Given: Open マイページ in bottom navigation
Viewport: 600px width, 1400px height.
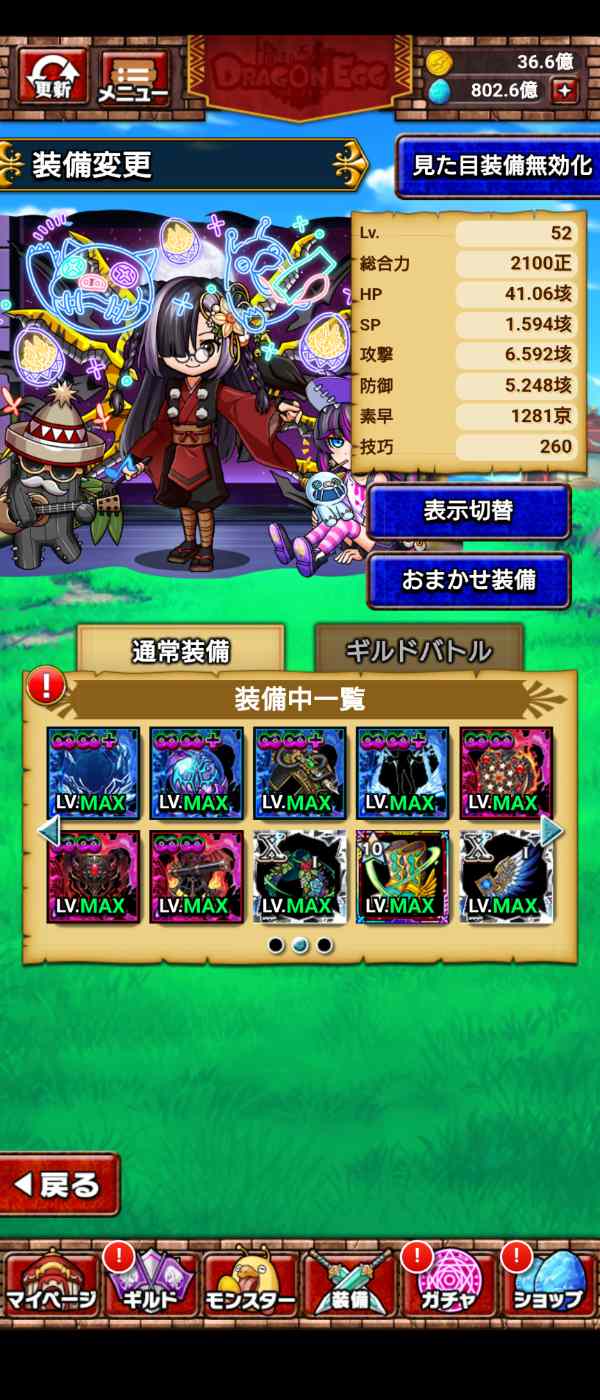Looking at the screenshot, I should click(x=52, y=1285).
